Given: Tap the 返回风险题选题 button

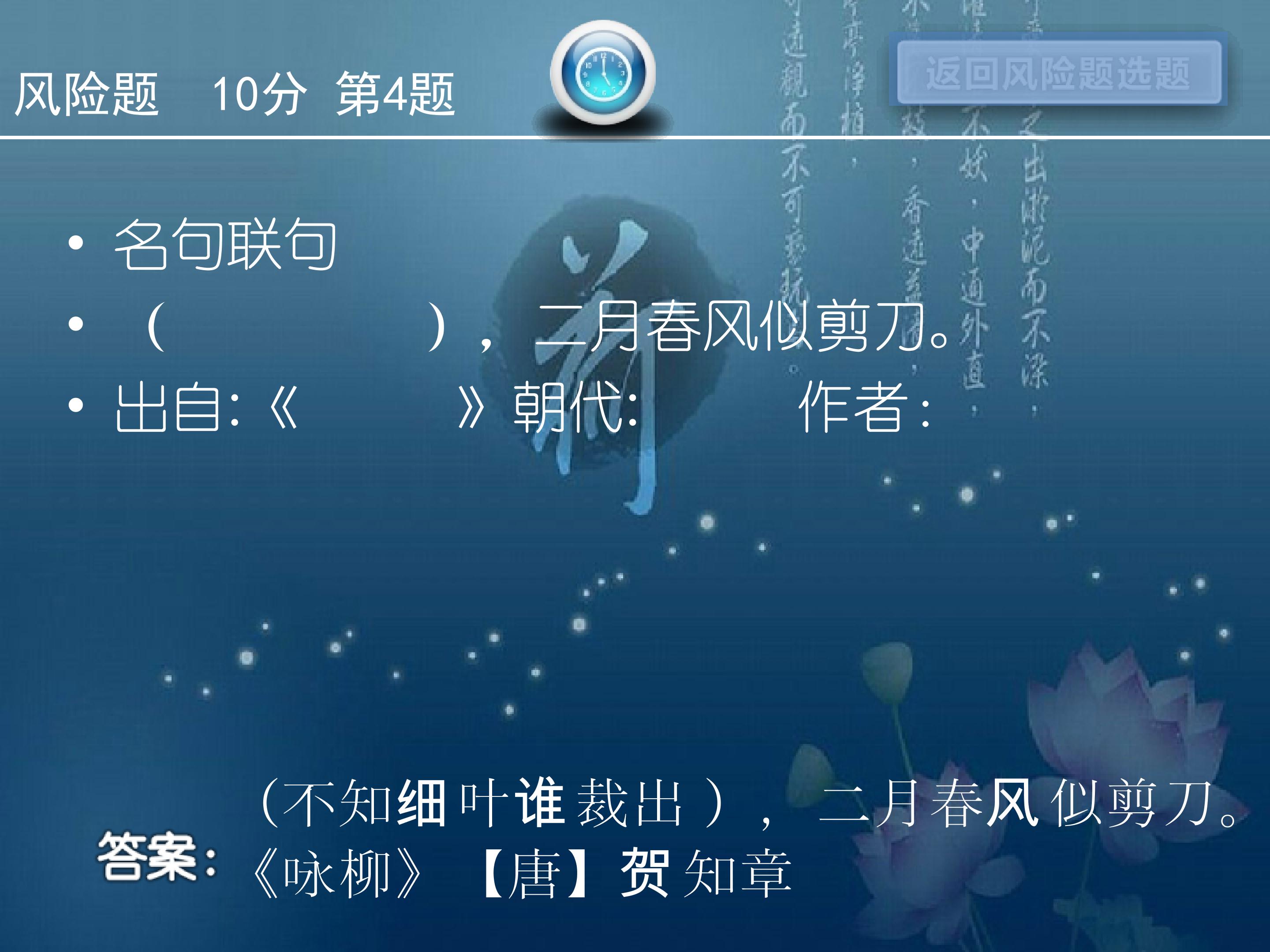Looking at the screenshot, I should click(1058, 73).
